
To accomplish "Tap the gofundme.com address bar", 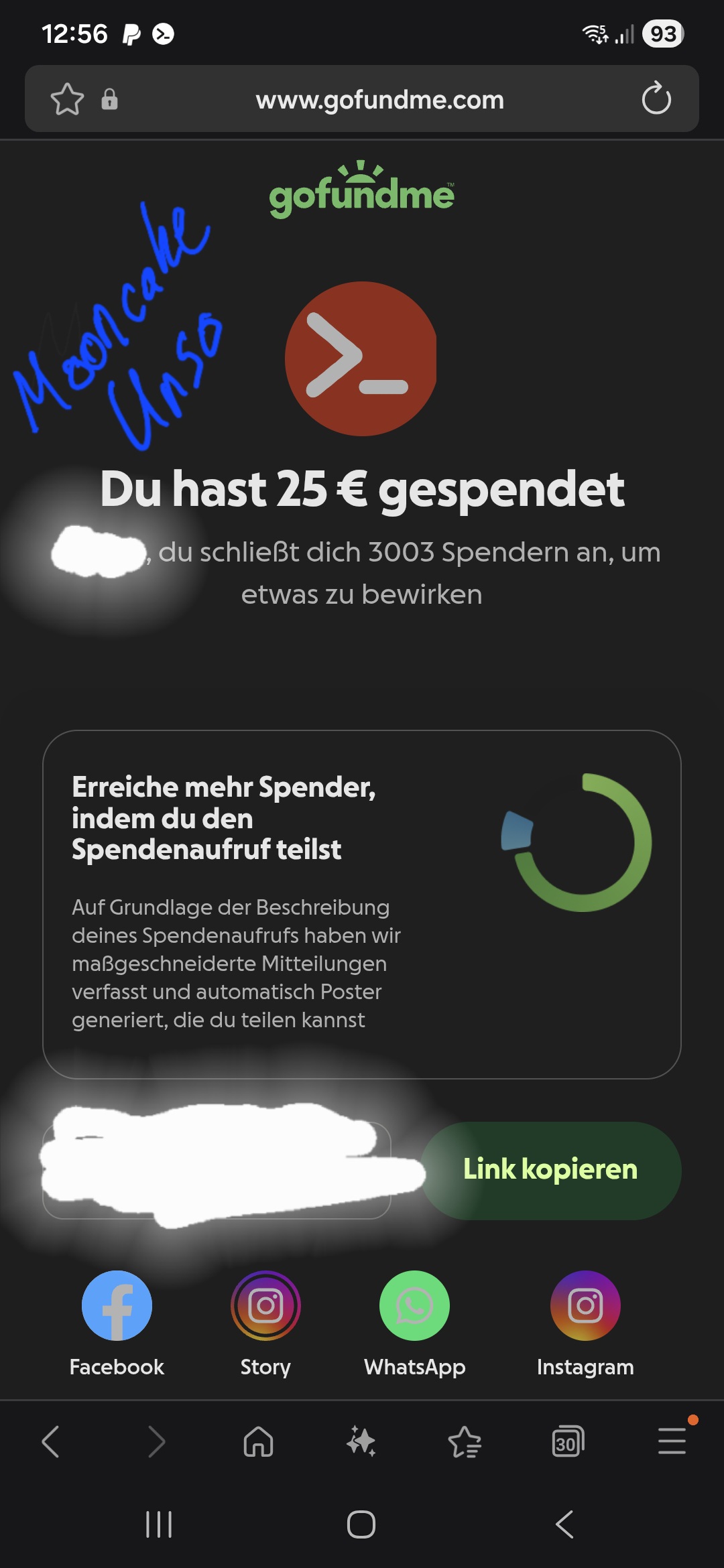I will coord(379,100).
